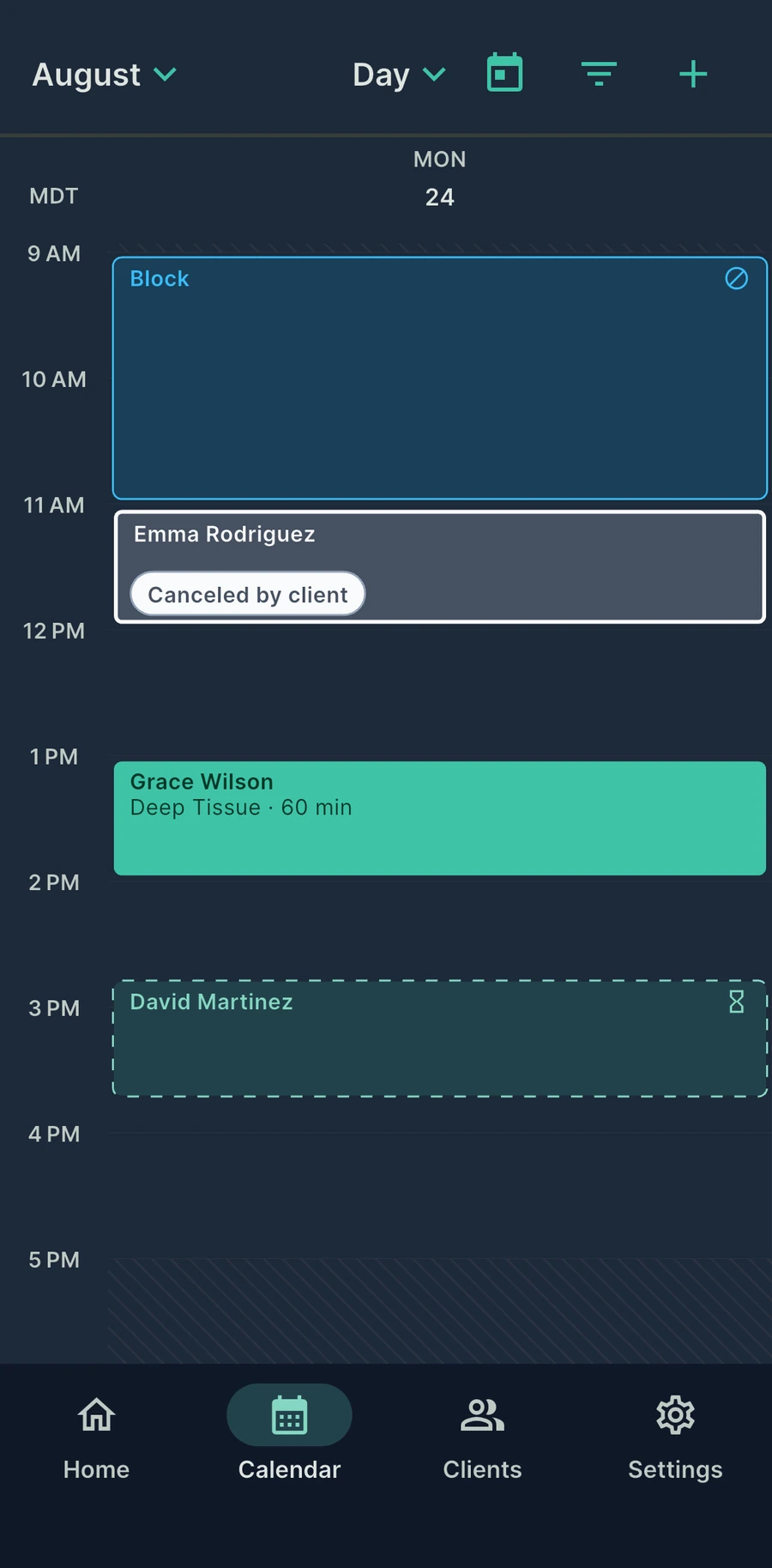Add a new appointment with plus icon
The image size is (772, 1568).
(x=693, y=74)
